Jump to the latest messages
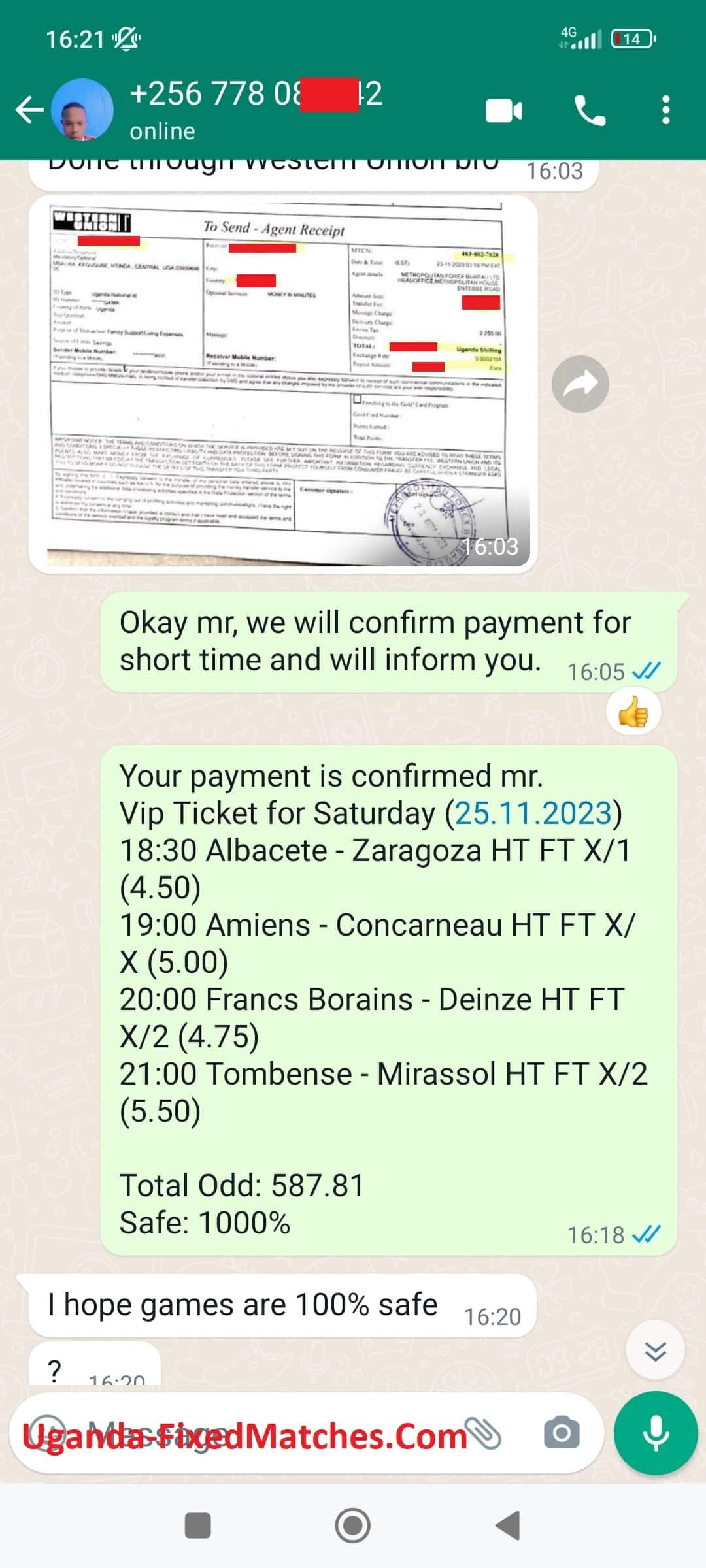The height and width of the screenshot is (1568, 706). click(655, 1350)
